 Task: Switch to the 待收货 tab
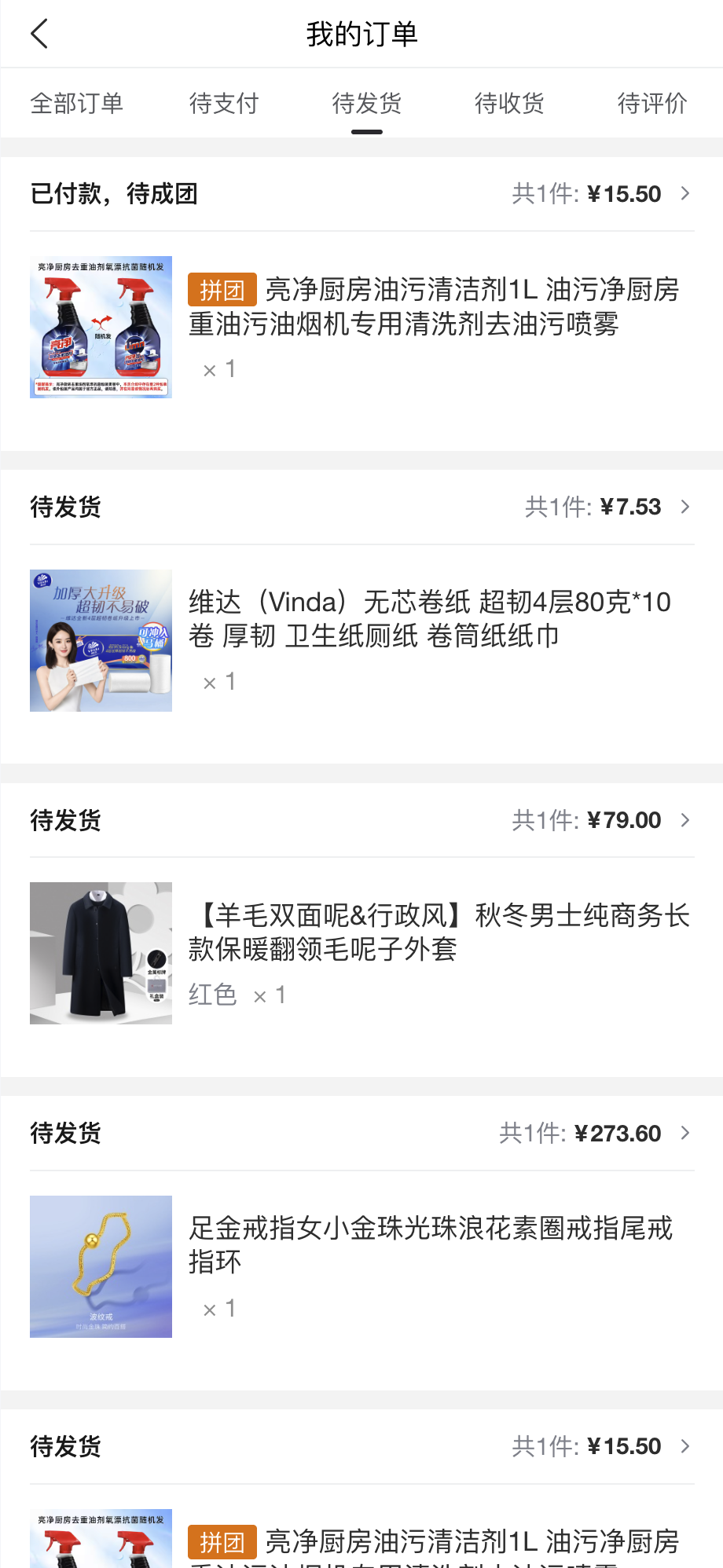(x=509, y=103)
